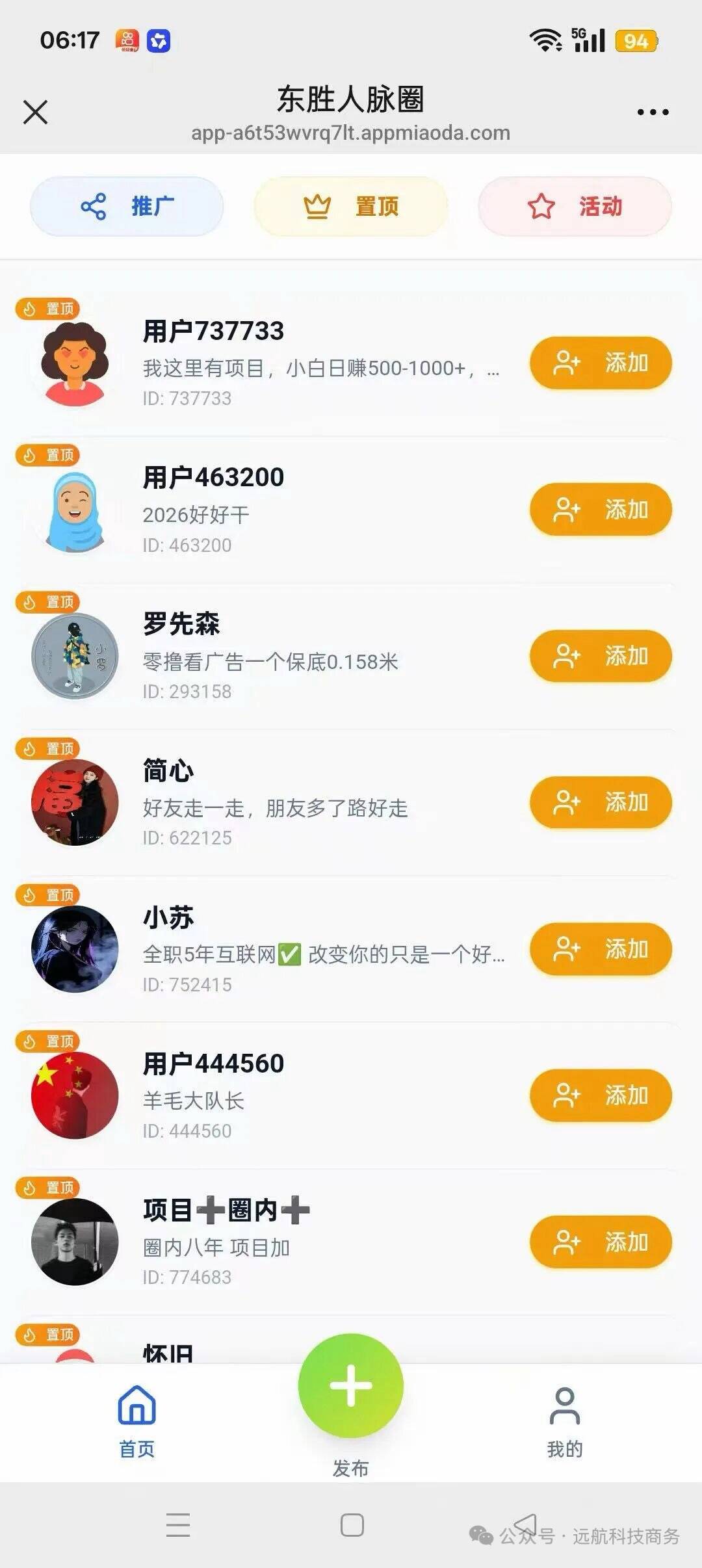Image resolution: width=702 pixels, height=1568 pixels.
Task: Click the app URL under 东胜人脉圈 title
Action: click(x=350, y=135)
